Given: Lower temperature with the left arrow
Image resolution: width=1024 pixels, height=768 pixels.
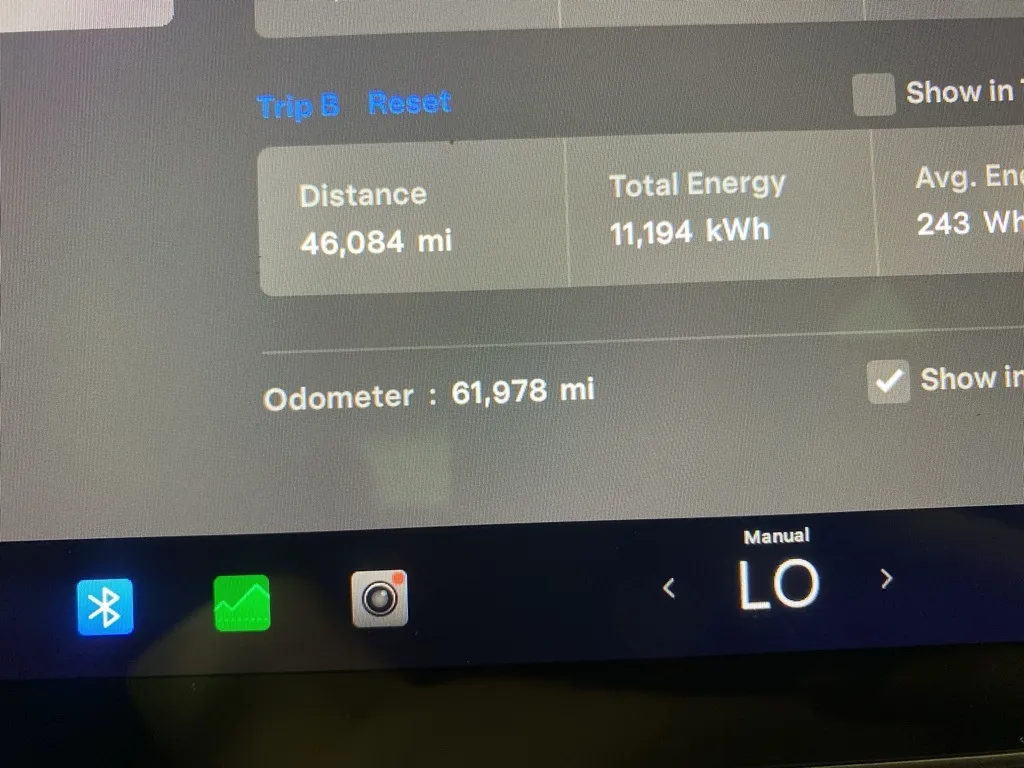Looking at the screenshot, I should 669,588.
